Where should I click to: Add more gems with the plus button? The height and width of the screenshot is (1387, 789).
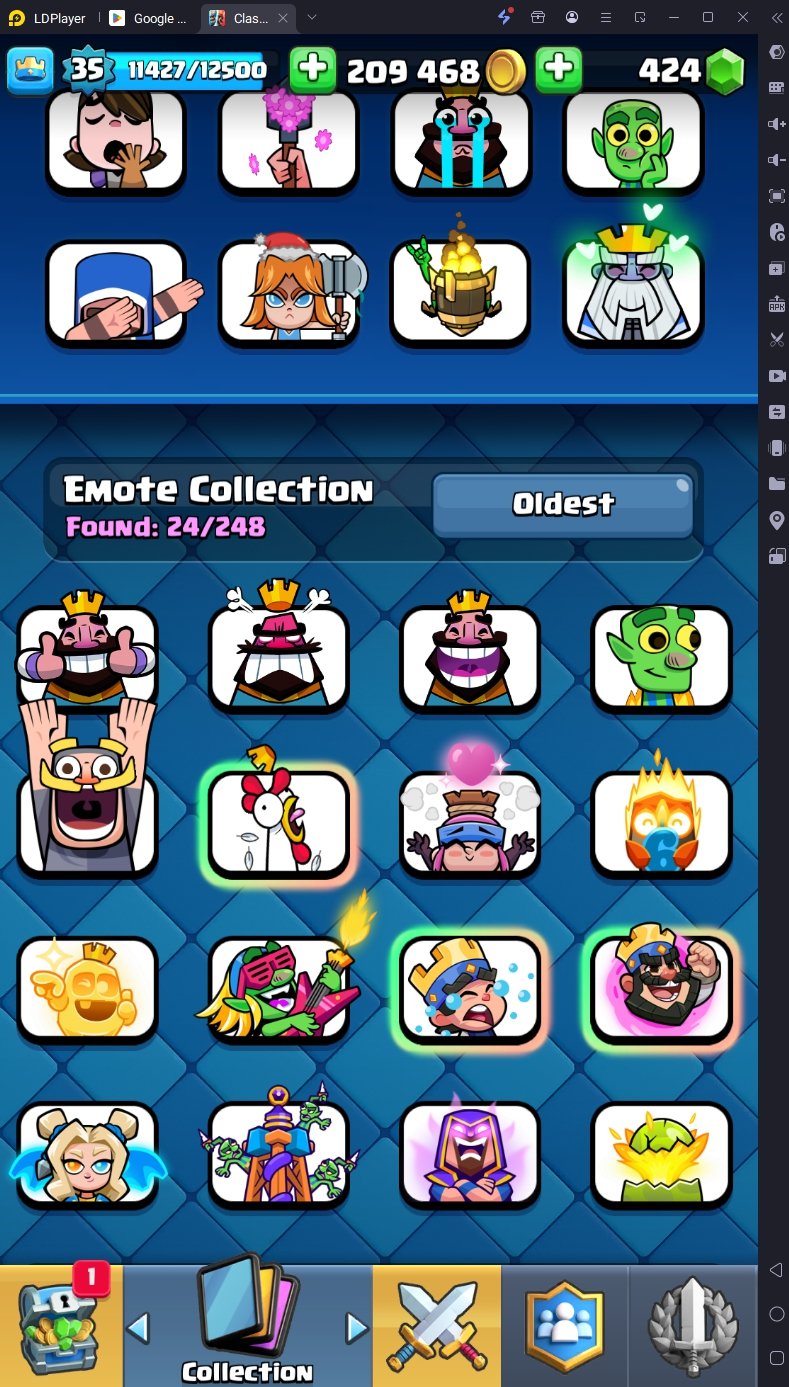tap(559, 69)
